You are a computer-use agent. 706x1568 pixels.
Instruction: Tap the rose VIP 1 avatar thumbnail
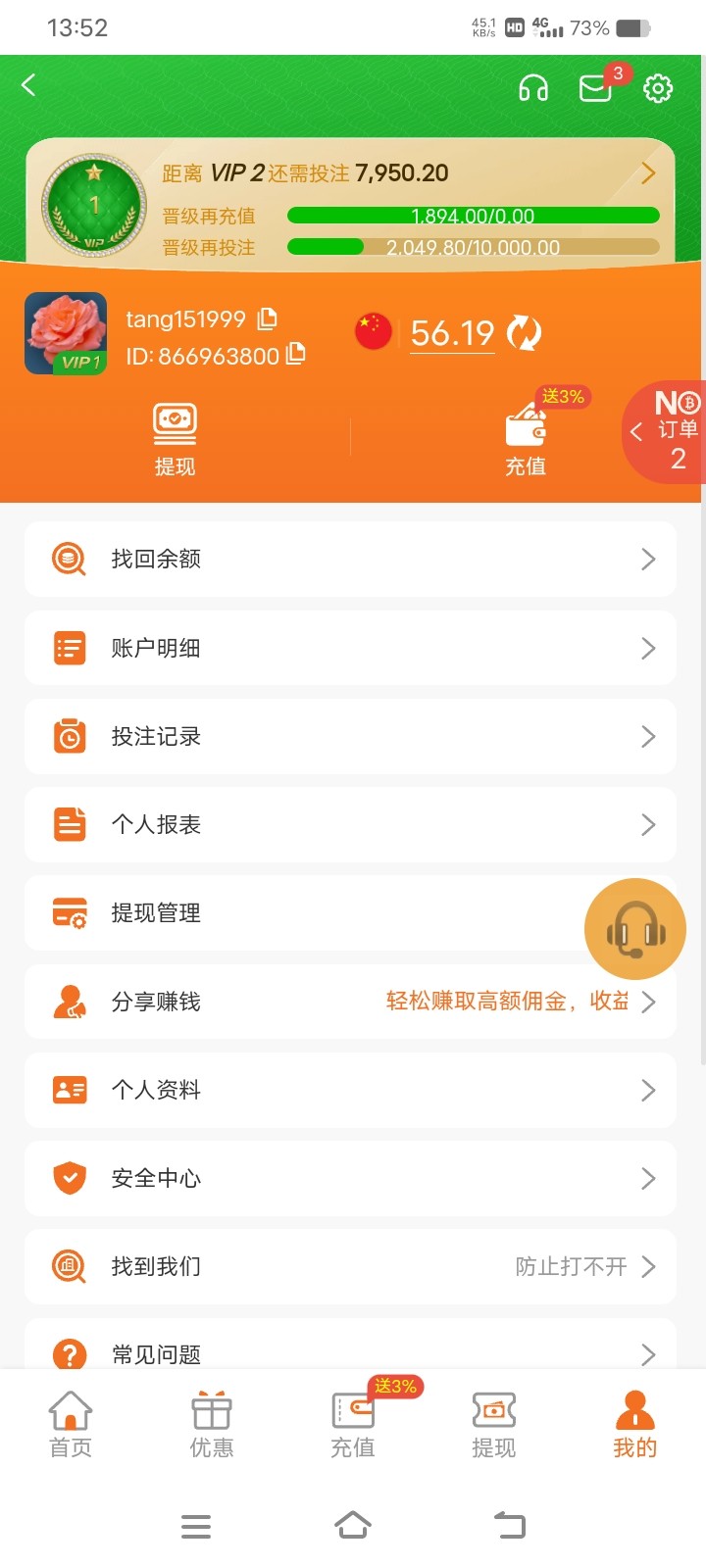pos(66,333)
